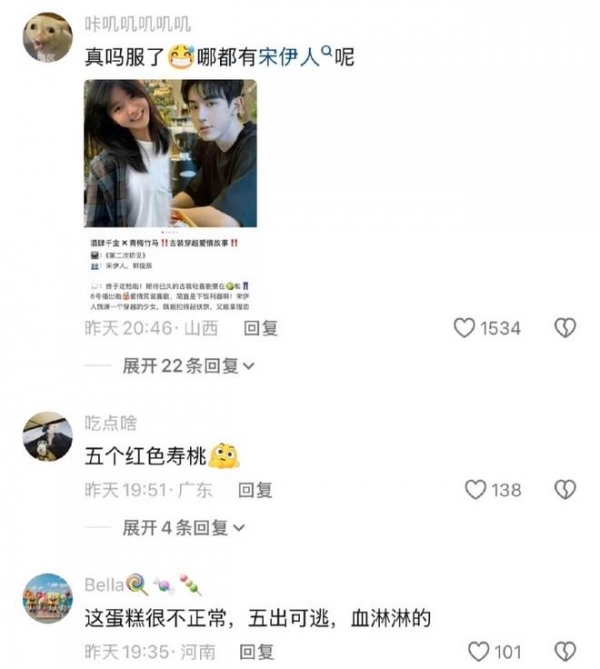Dislike 咔叽叽叽叽叽's comment

pos(566,328)
